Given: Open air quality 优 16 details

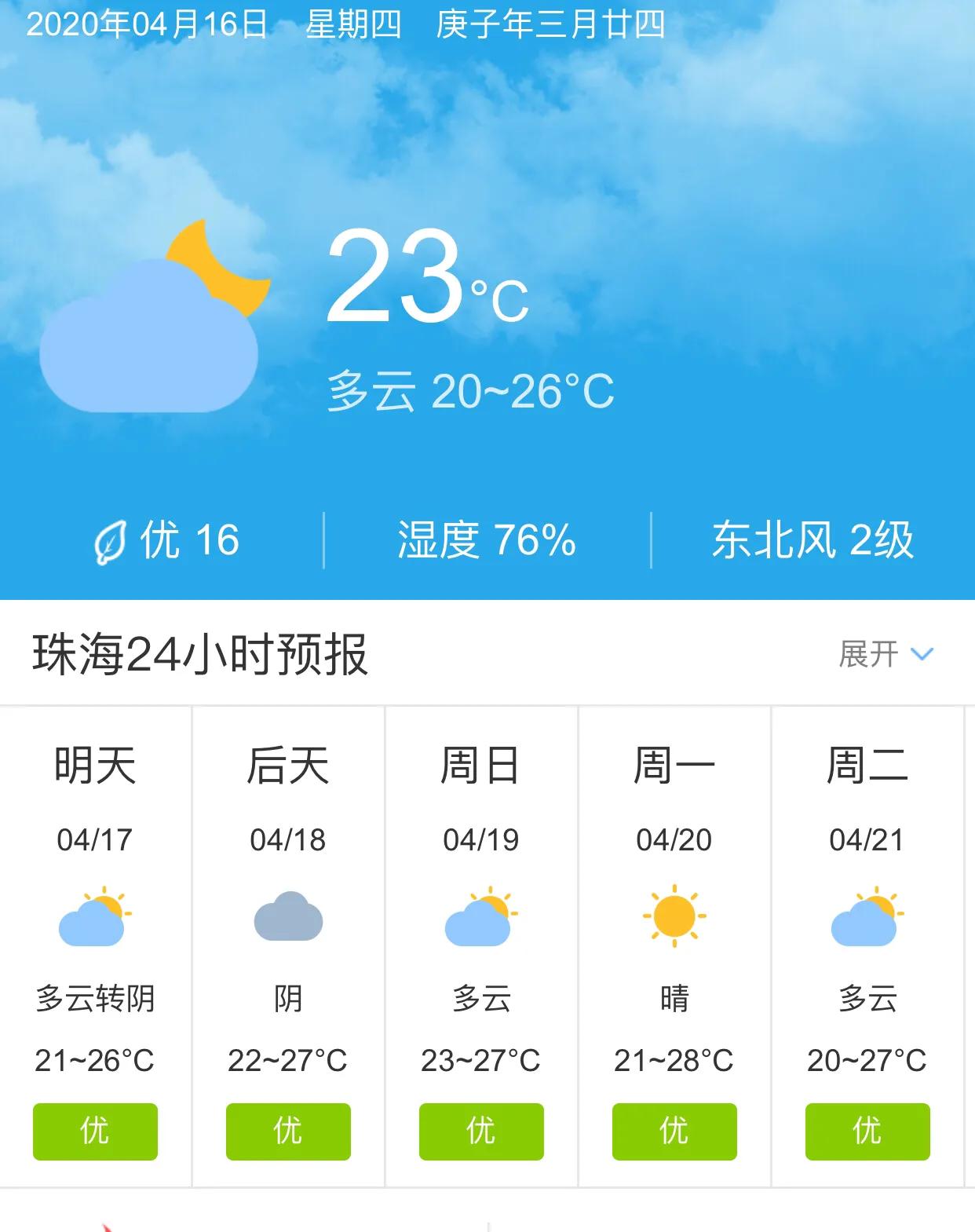Looking at the screenshot, I should (x=166, y=540).
